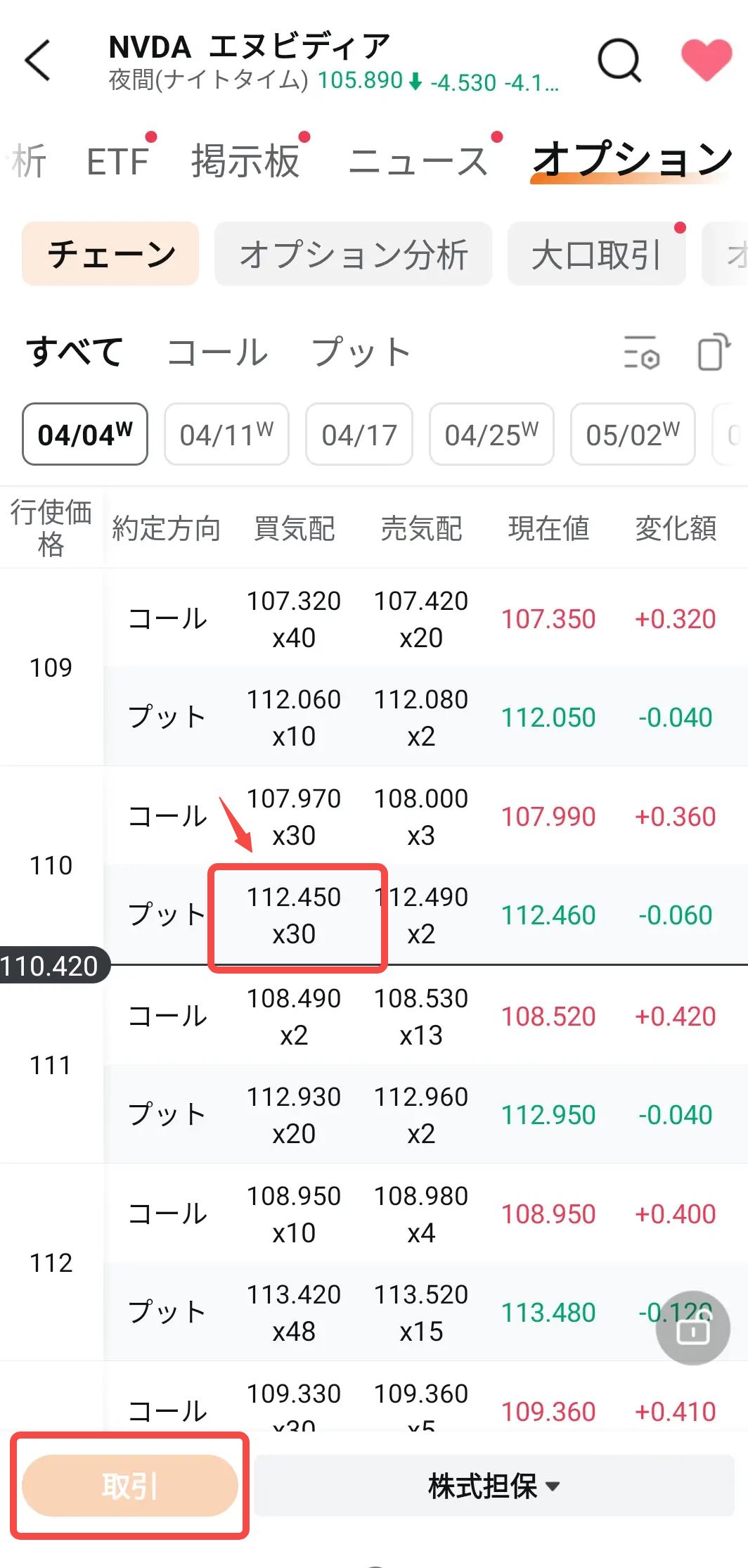The image size is (748, 1568).
Task: Select the オプション分析 chip
Action: click(353, 254)
